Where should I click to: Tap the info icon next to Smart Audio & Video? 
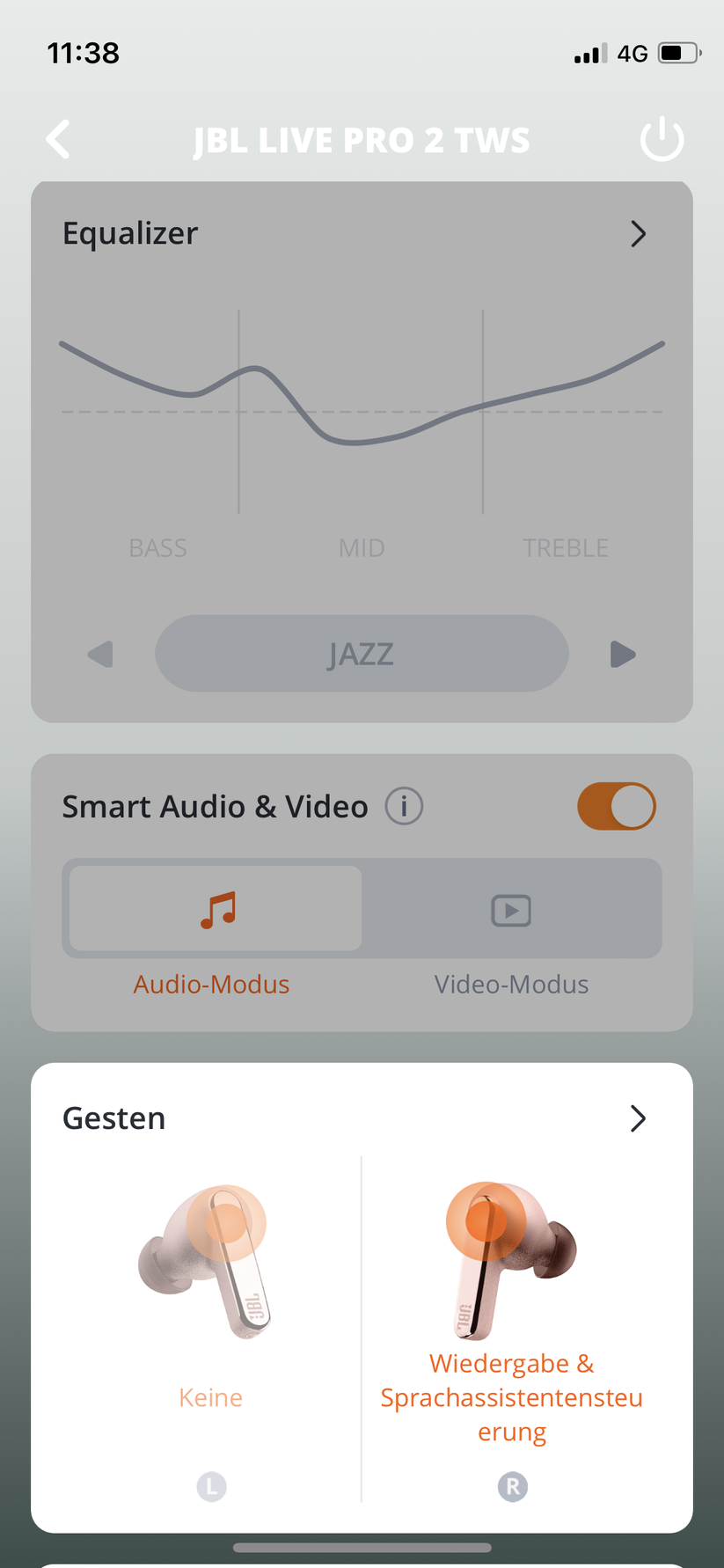coord(403,806)
